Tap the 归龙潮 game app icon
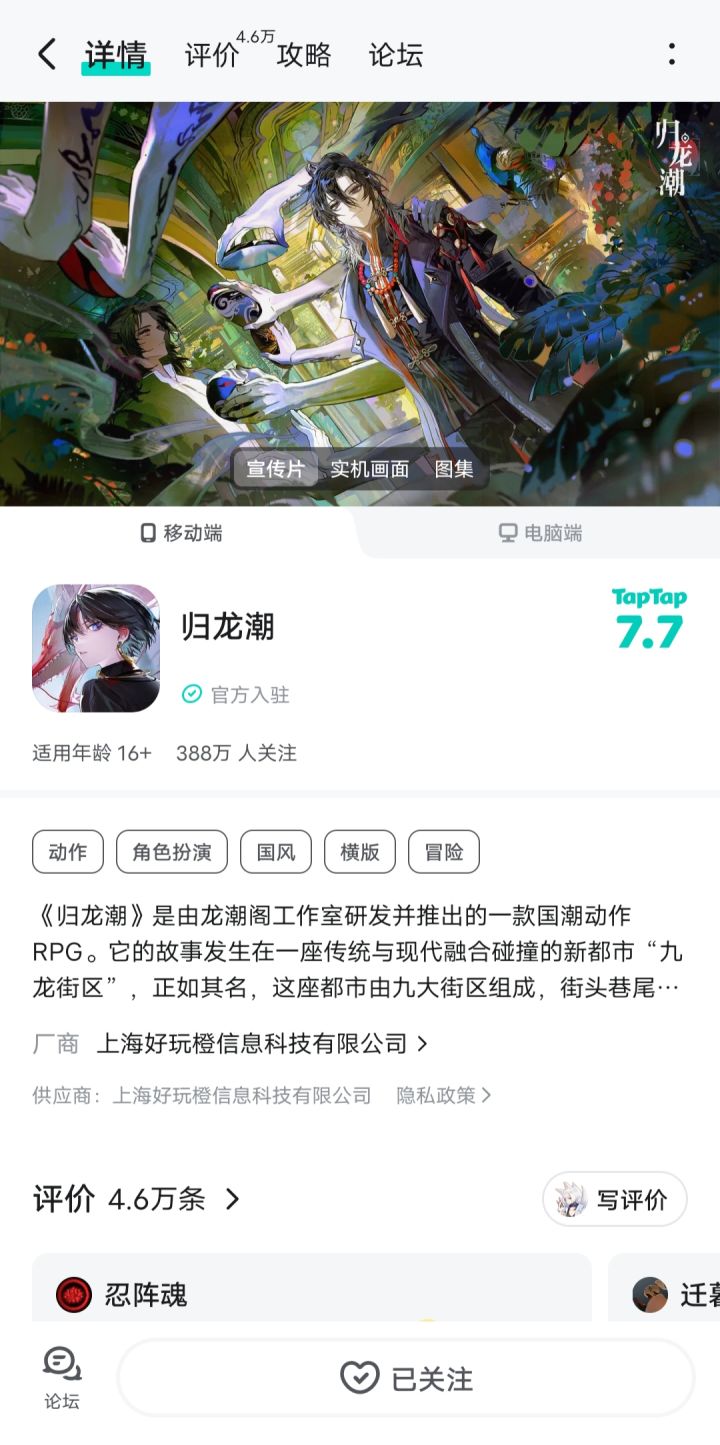 [95, 647]
